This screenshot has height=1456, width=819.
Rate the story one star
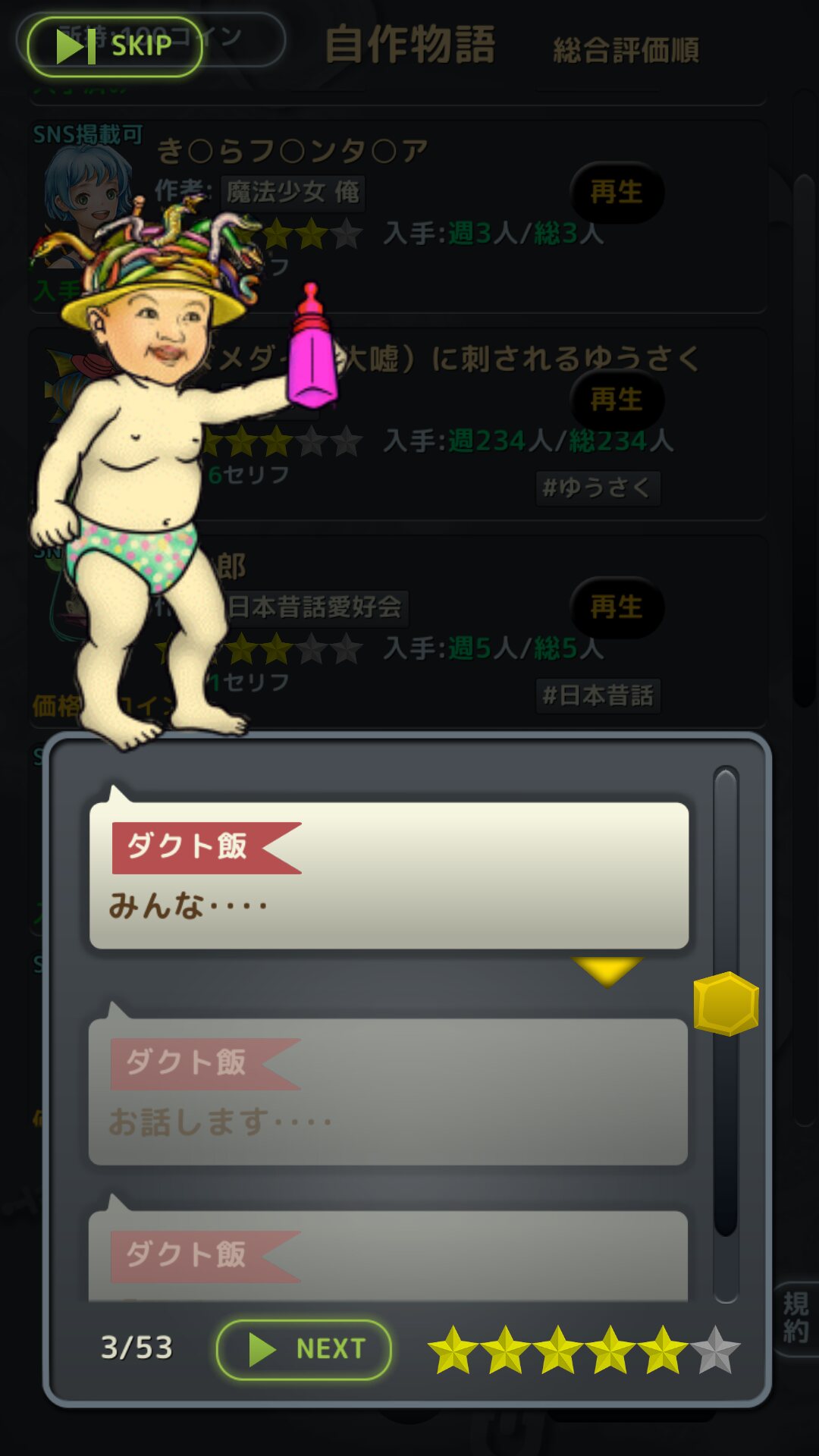click(x=453, y=1349)
